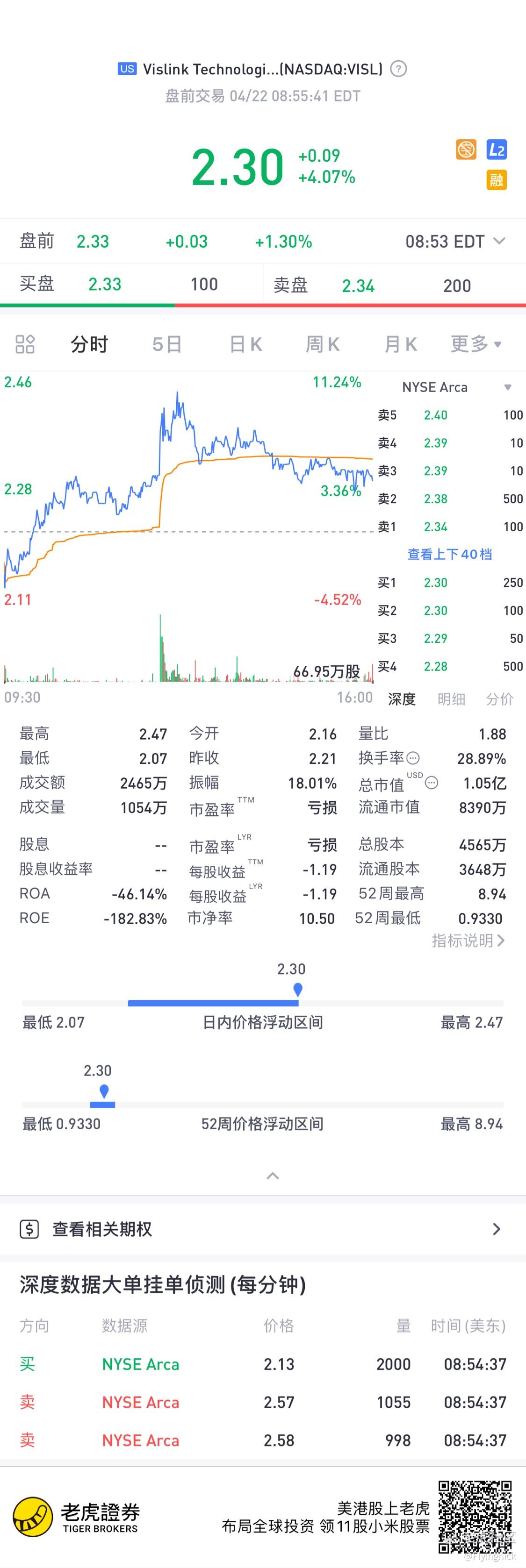The height and width of the screenshot is (1568, 526).
Task: Tap the 融 margin badge
Action: 496,179
